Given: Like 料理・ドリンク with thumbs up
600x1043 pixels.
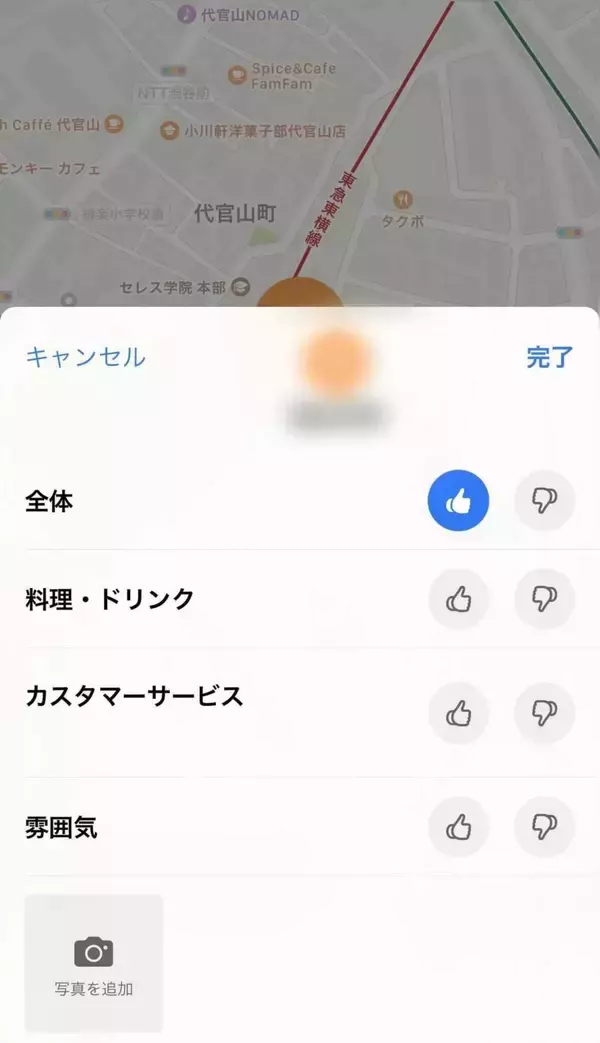Looking at the screenshot, I should (x=458, y=599).
